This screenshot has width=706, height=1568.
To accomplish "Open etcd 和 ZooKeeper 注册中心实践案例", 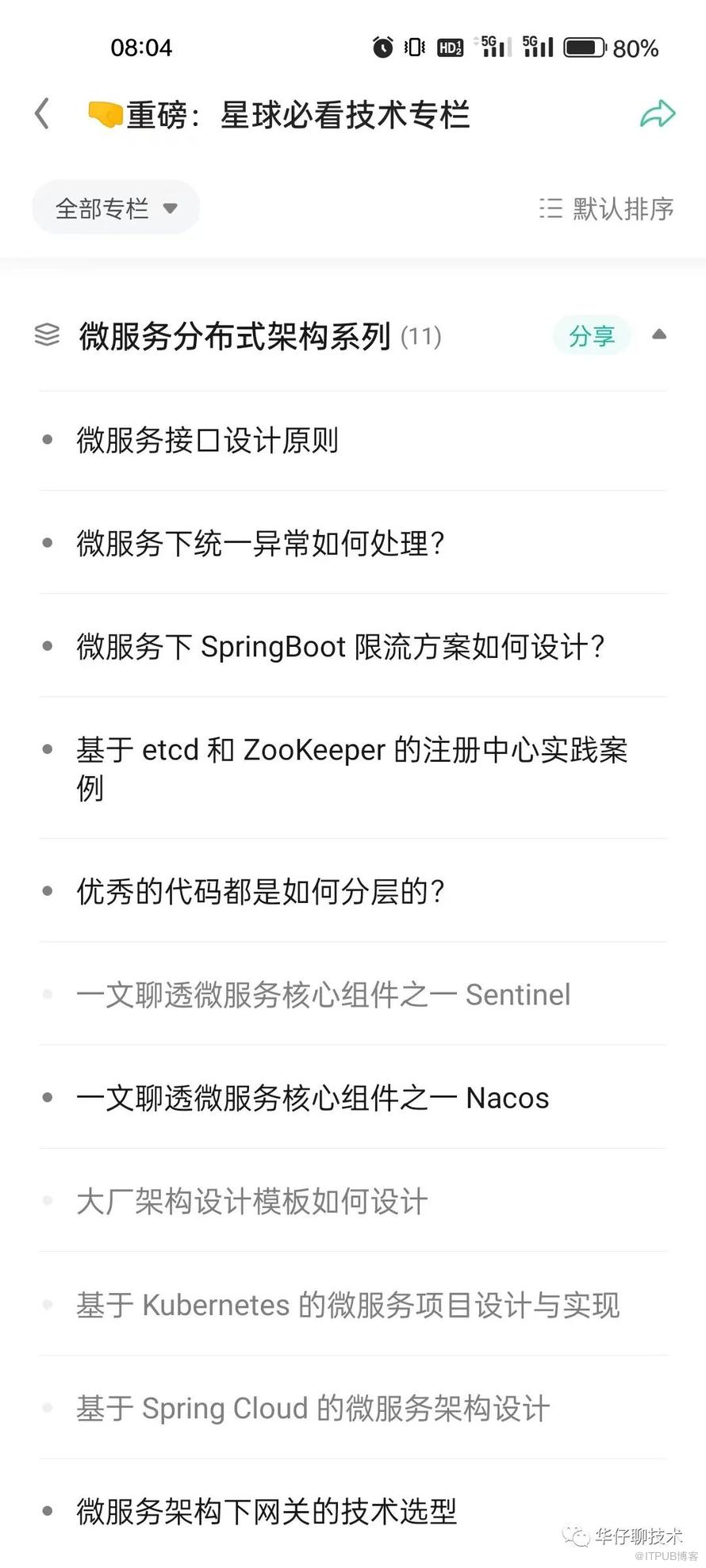I will (351, 767).
